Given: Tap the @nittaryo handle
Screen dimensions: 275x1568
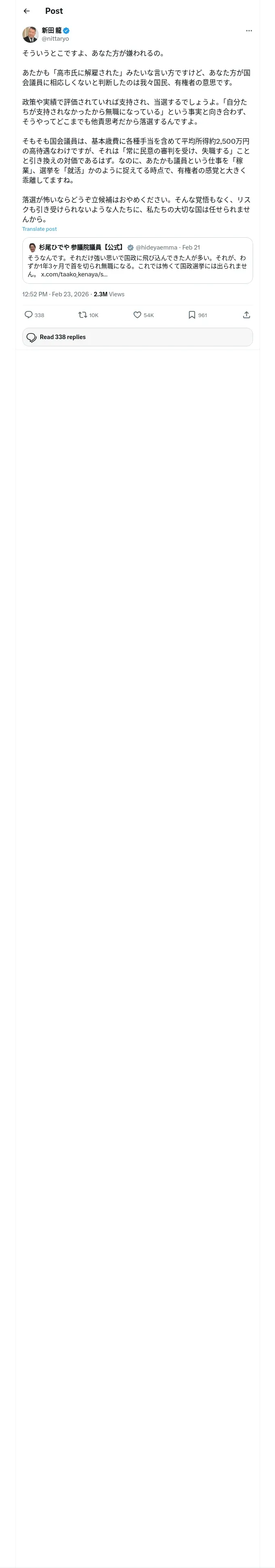Looking at the screenshot, I should click(55, 38).
